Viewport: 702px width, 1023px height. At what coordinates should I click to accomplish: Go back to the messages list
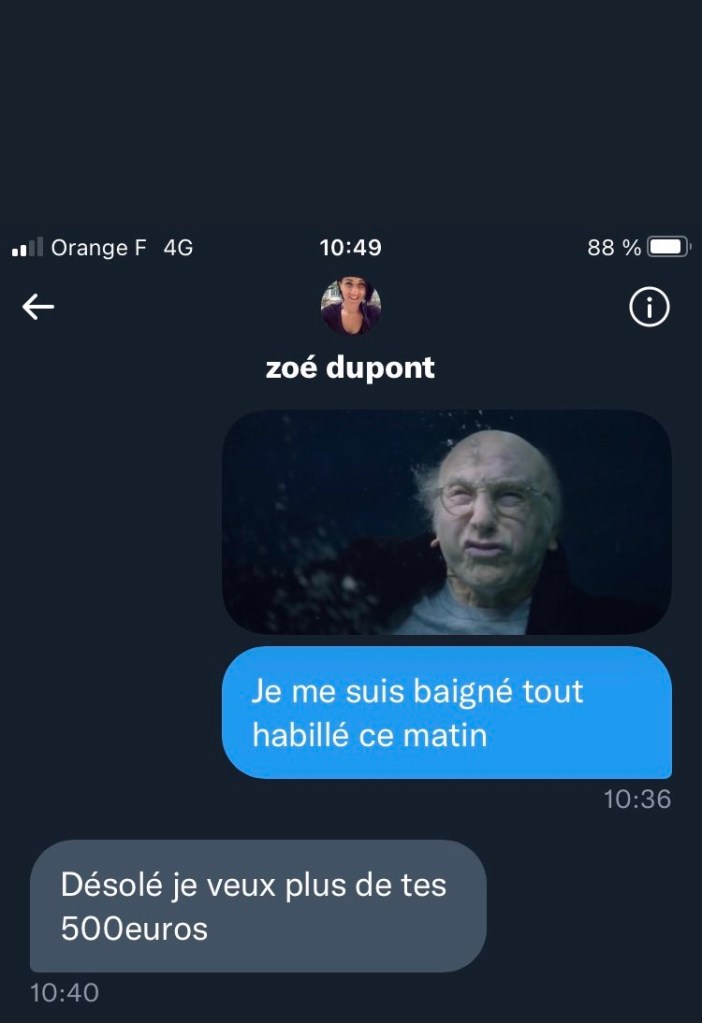38,308
